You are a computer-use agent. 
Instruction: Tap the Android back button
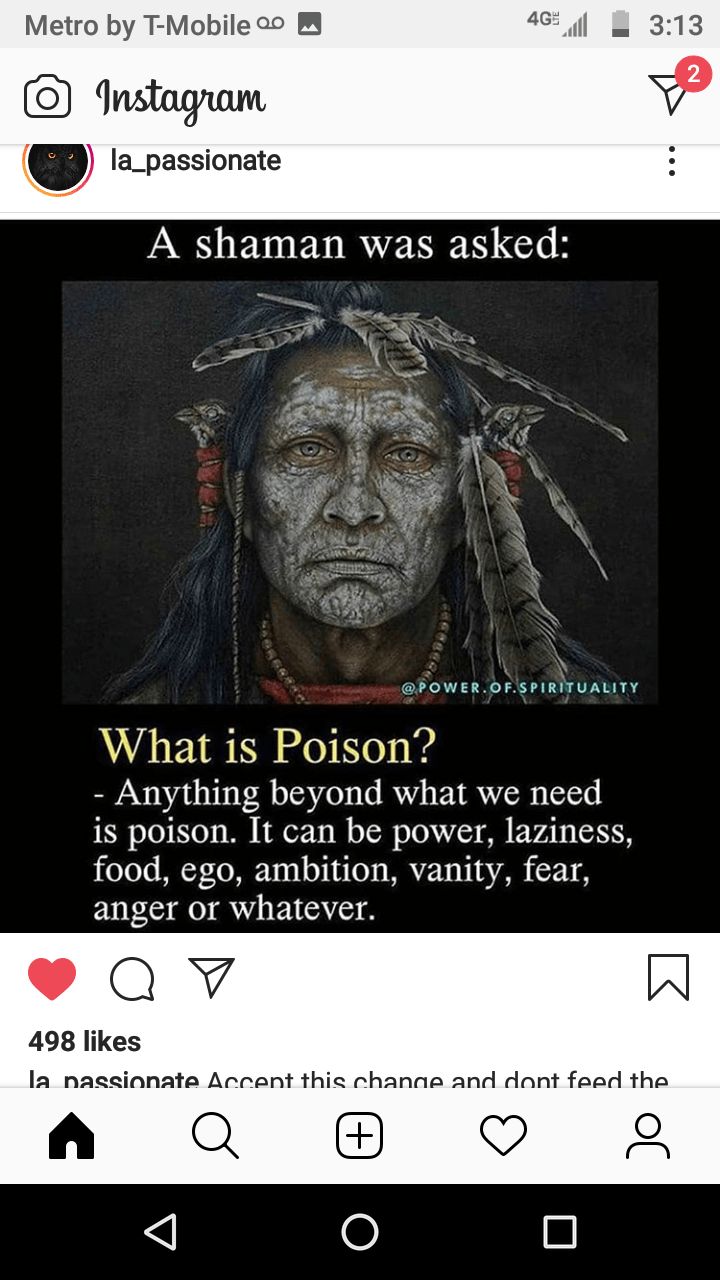pyautogui.click(x=160, y=1232)
